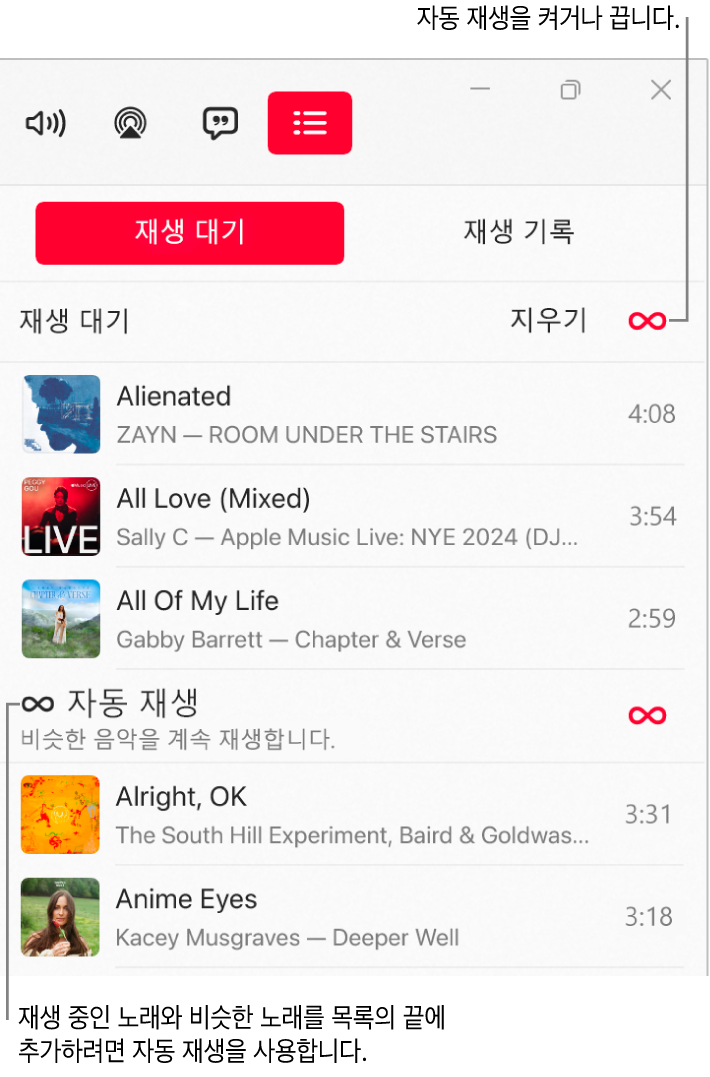Close the window

pos(661,90)
